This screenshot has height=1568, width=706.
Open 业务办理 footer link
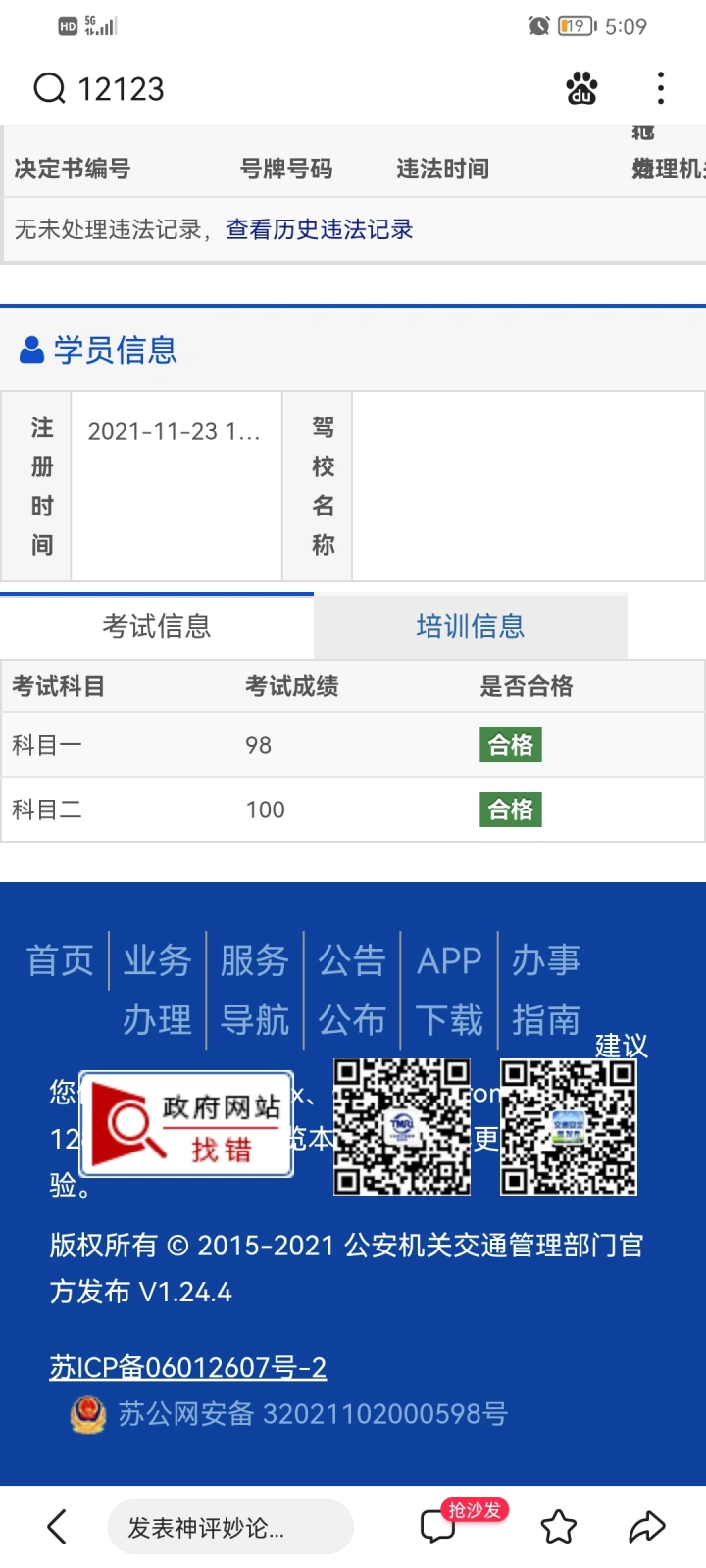(x=157, y=990)
